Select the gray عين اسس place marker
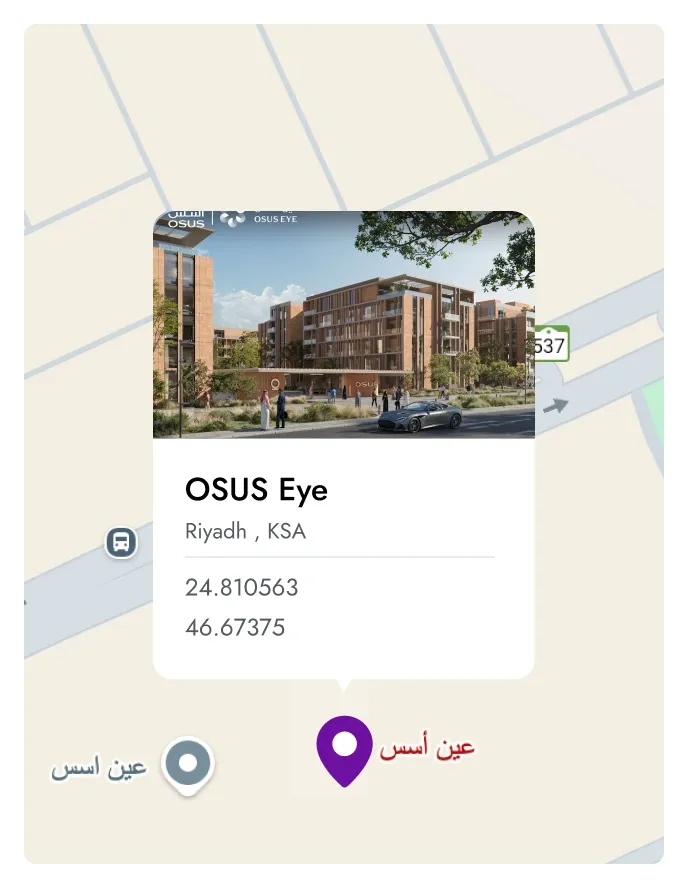Screen dimensions: 688x888 point(188,765)
